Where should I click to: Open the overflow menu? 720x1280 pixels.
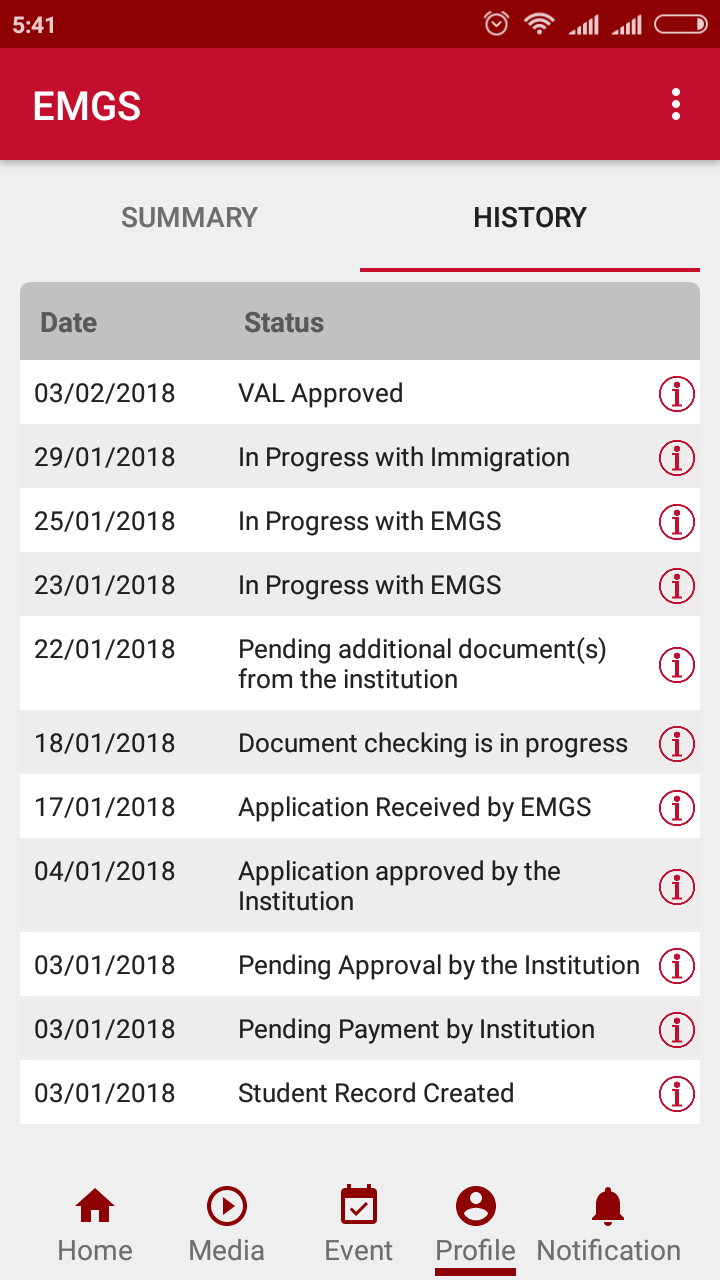[676, 104]
